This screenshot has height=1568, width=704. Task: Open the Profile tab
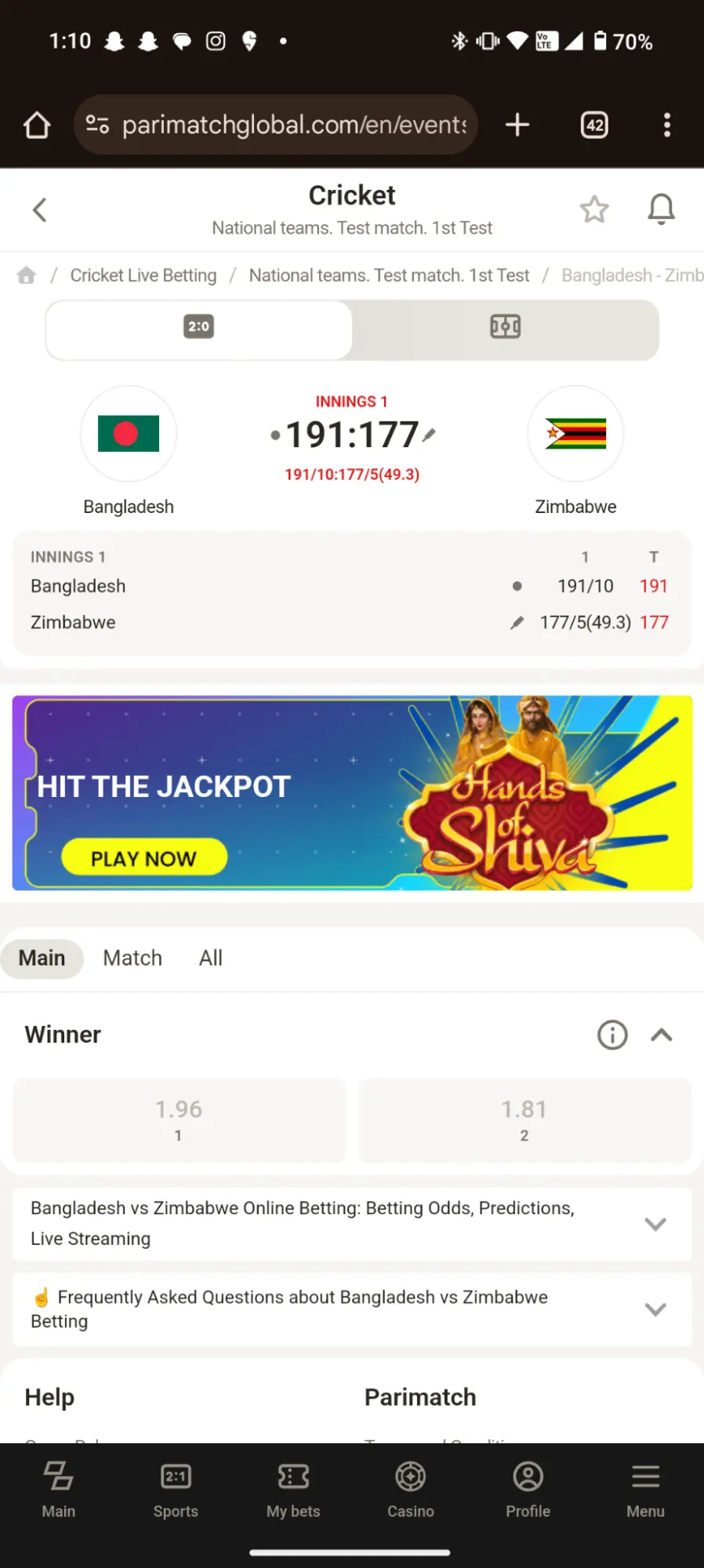tap(528, 1489)
